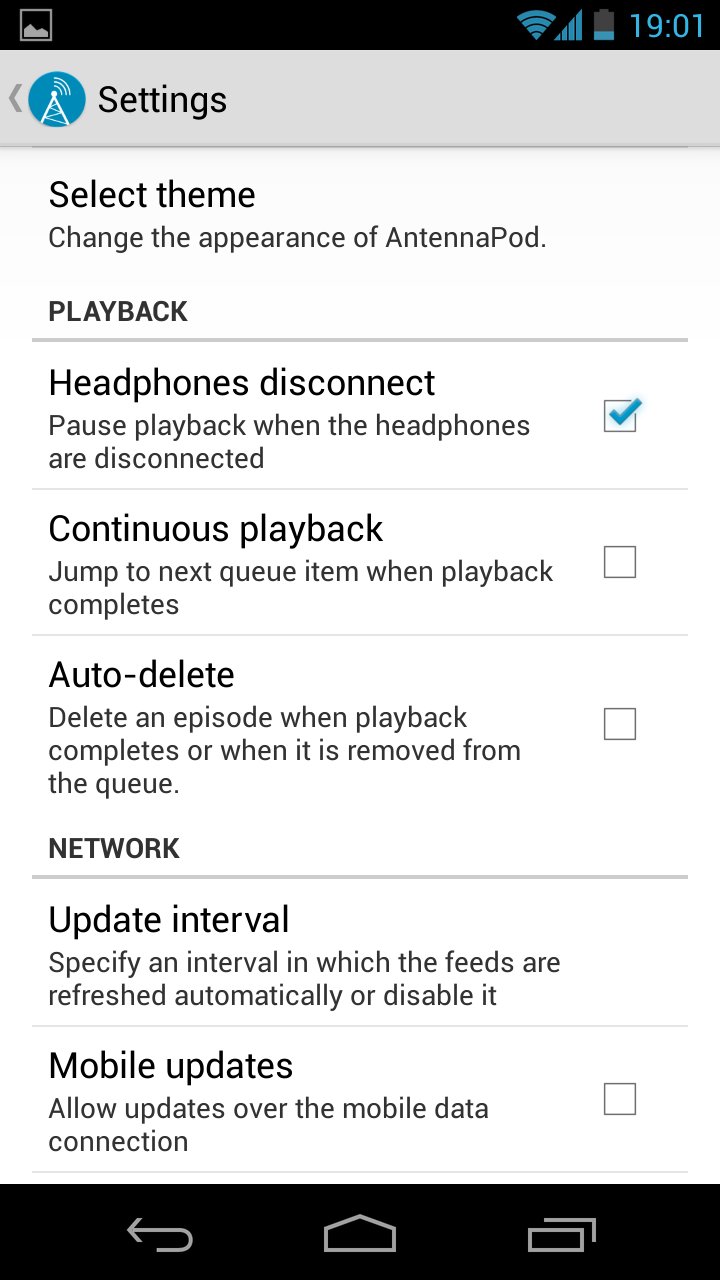Screen dimensions: 720x1280
Task: Tap the system back button
Action: point(160,1234)
